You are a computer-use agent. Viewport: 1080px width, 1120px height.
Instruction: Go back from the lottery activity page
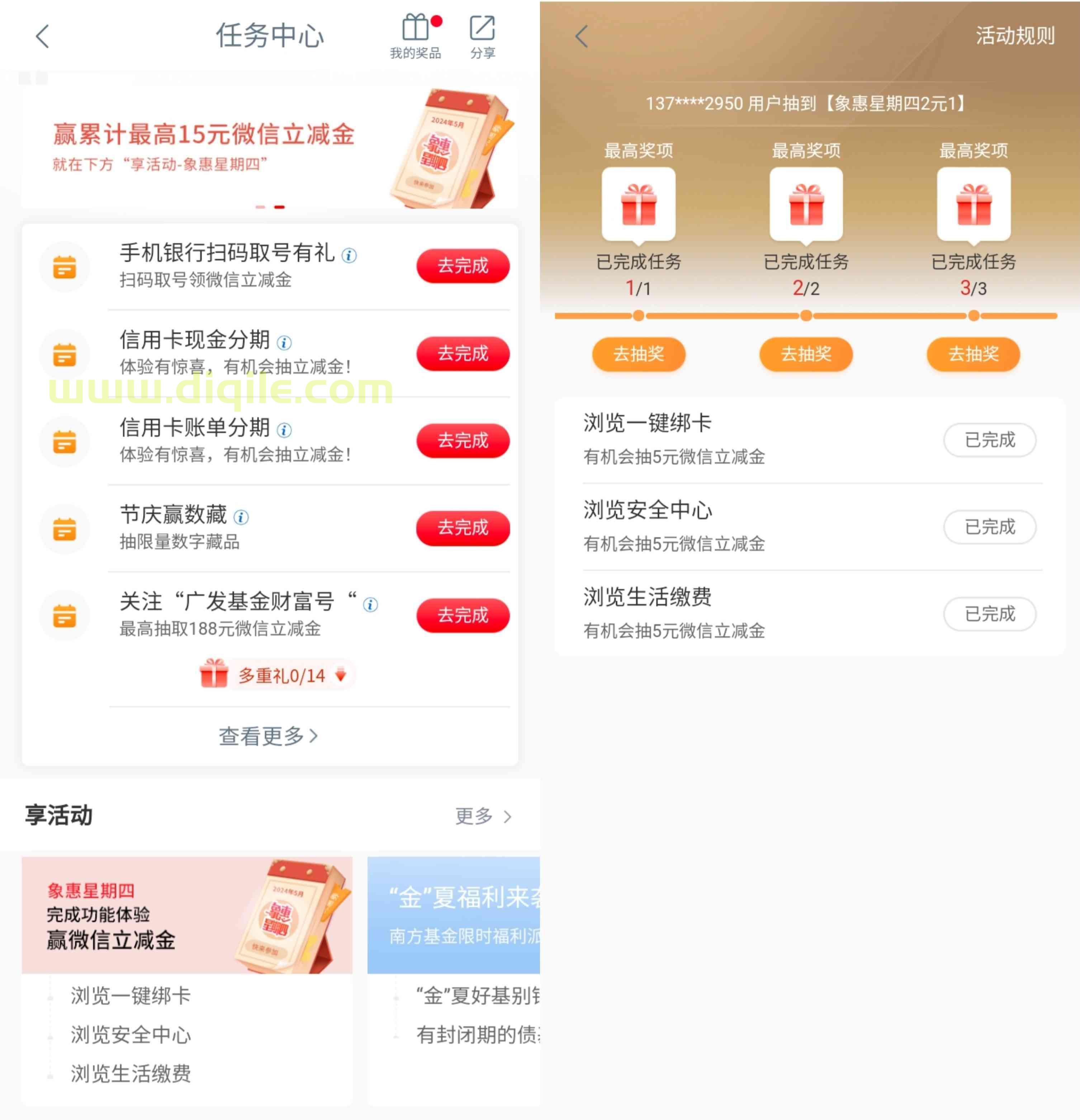tap(581, 37)
